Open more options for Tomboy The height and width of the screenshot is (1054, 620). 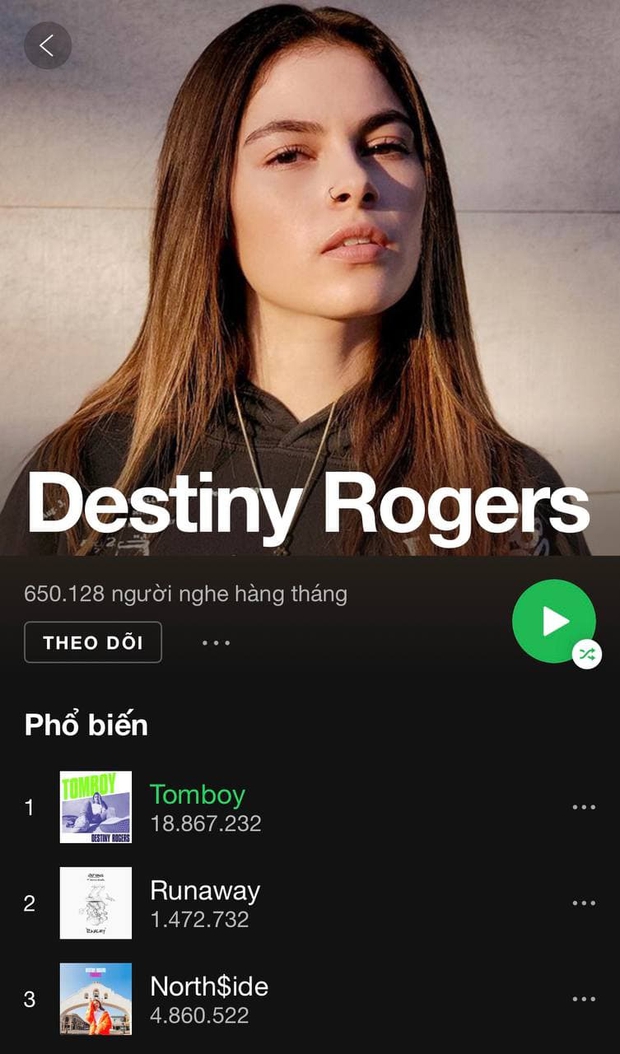tap(584, 807)
